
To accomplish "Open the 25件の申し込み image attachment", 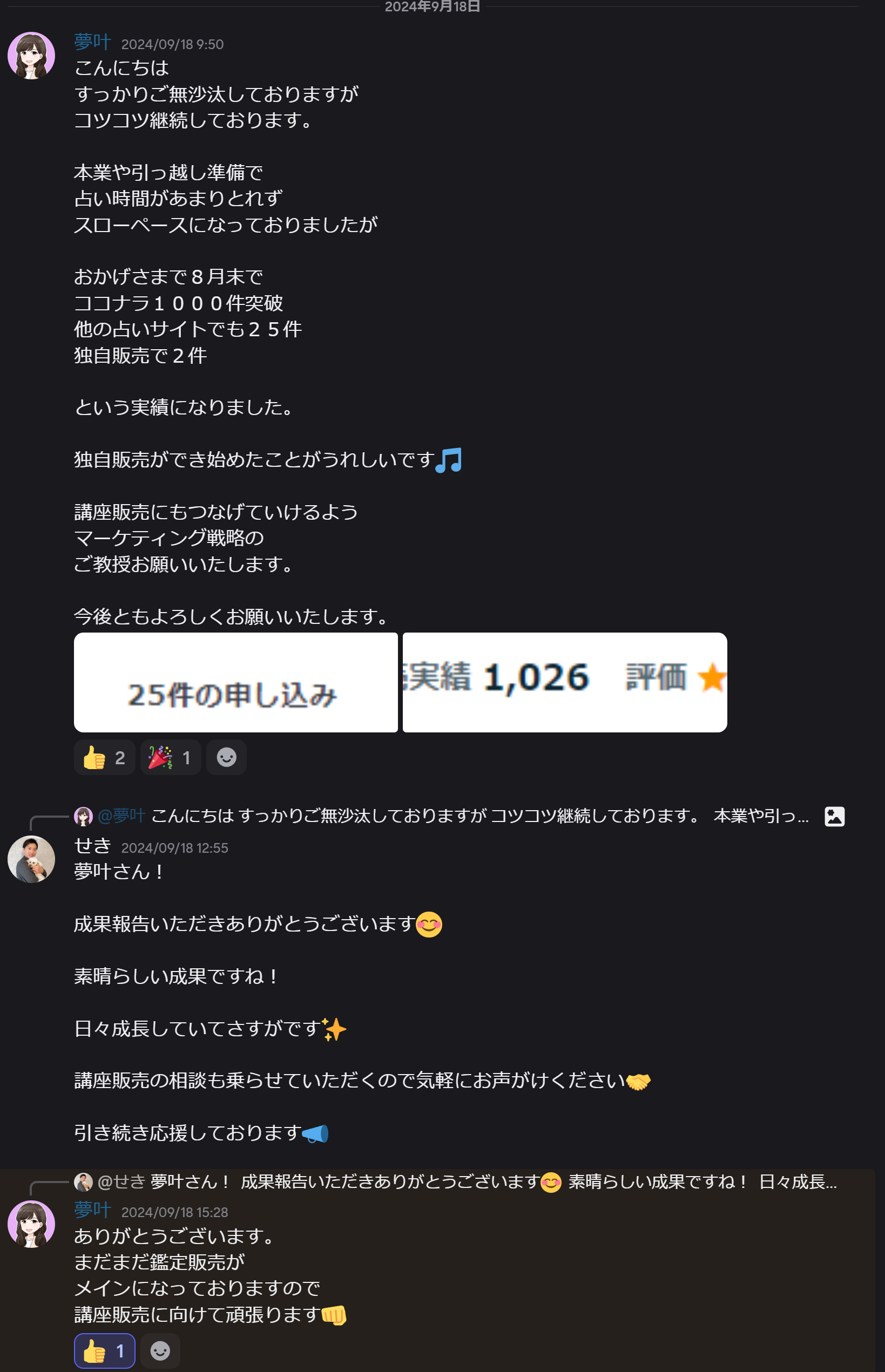I will [235, 682].
